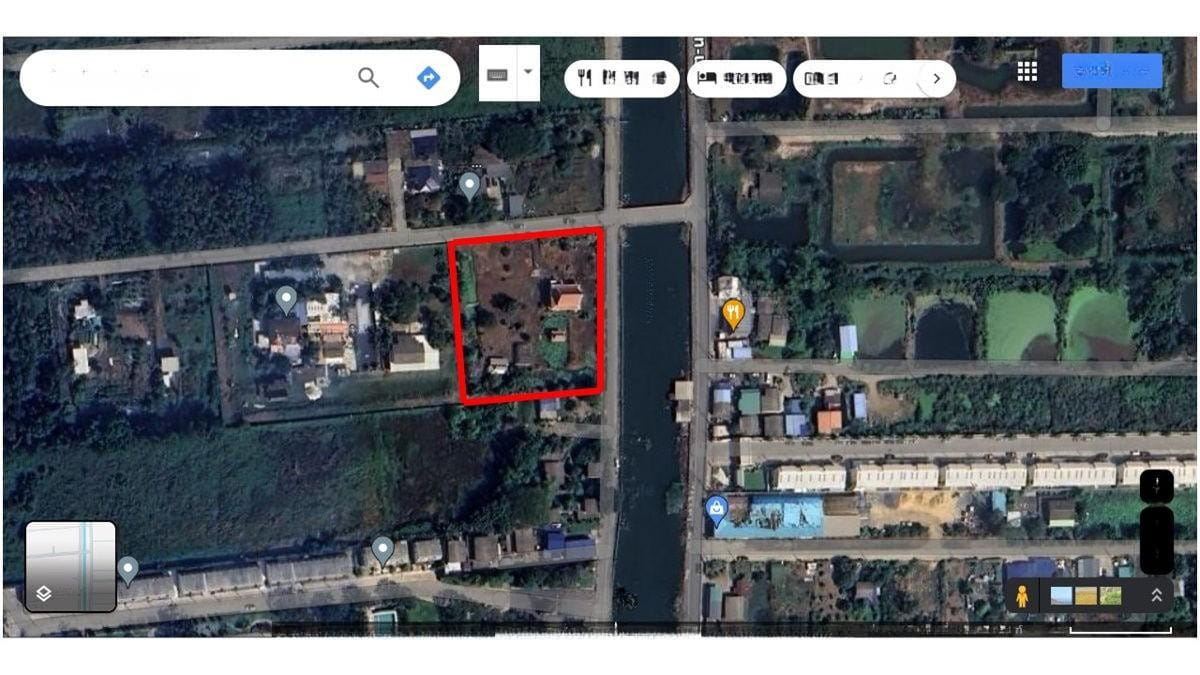This screenshot has height=675, width=1200.
Task: Expand the imagery strip with double chevron
Action: [x=1156, y=596]
